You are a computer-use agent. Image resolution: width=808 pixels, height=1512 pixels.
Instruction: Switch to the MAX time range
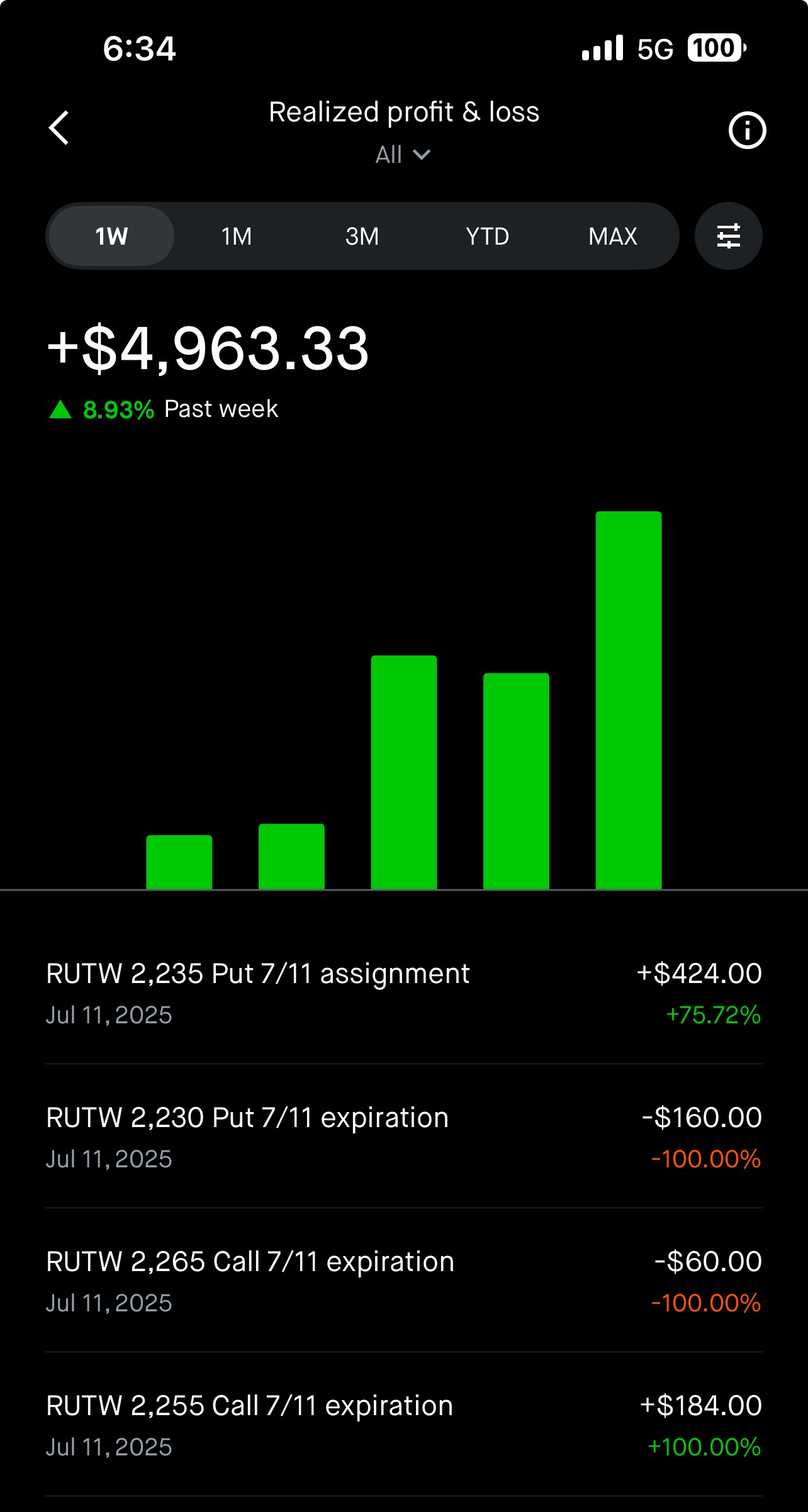(613, 236)
